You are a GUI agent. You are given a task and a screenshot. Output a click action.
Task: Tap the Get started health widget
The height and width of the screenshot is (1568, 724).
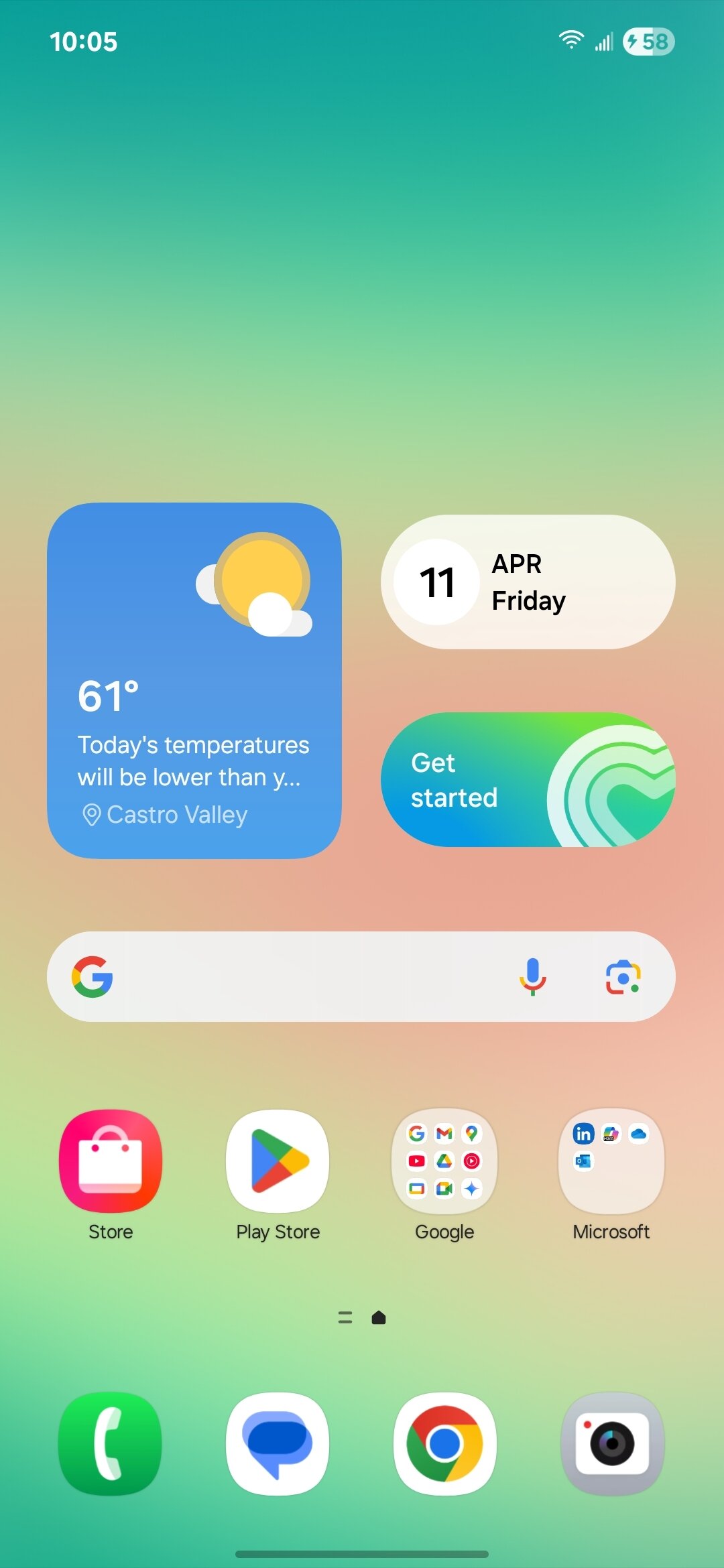528,779
